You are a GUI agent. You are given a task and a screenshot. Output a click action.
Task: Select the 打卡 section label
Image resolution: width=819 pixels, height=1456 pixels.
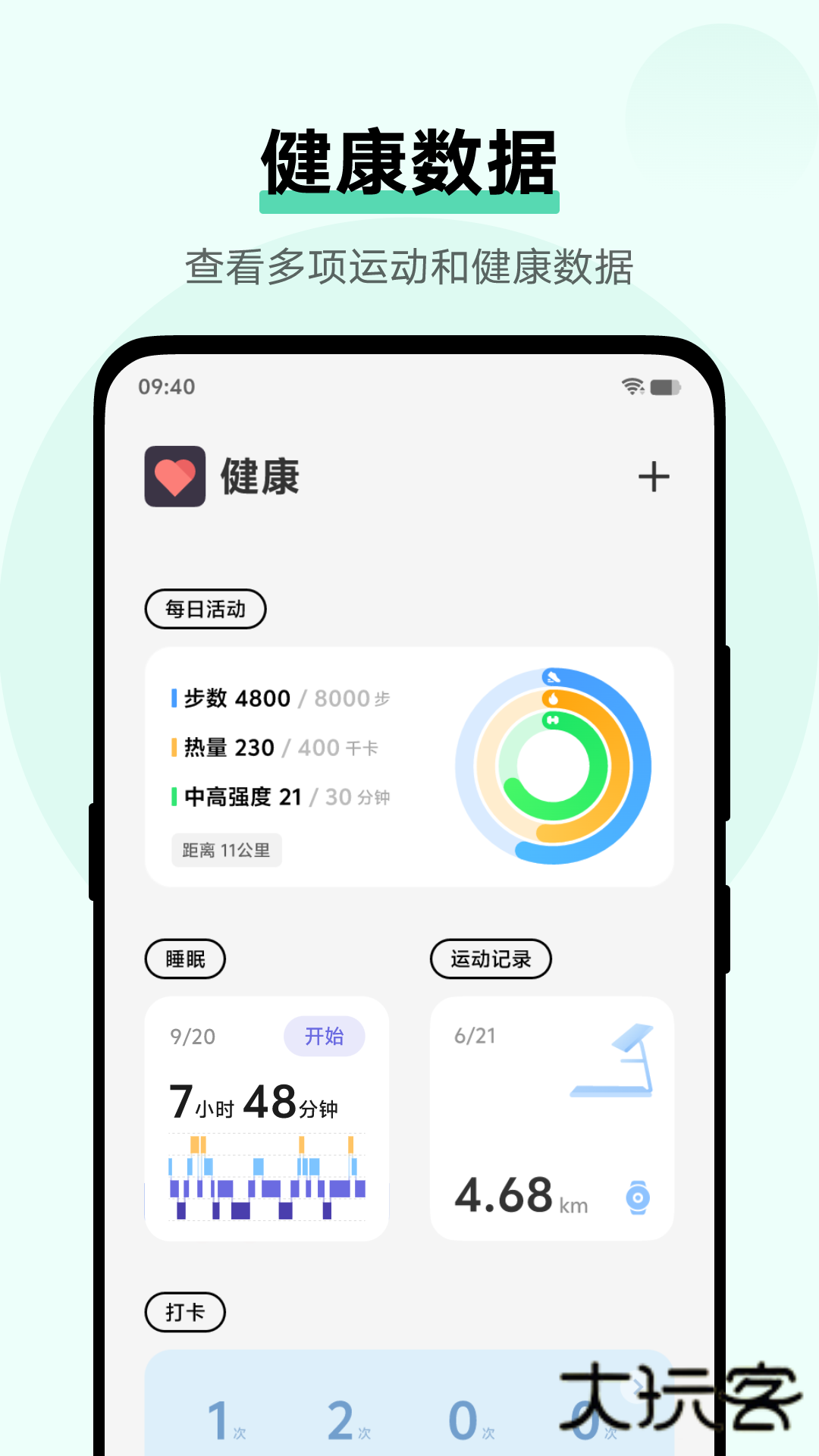[185, 1312]
